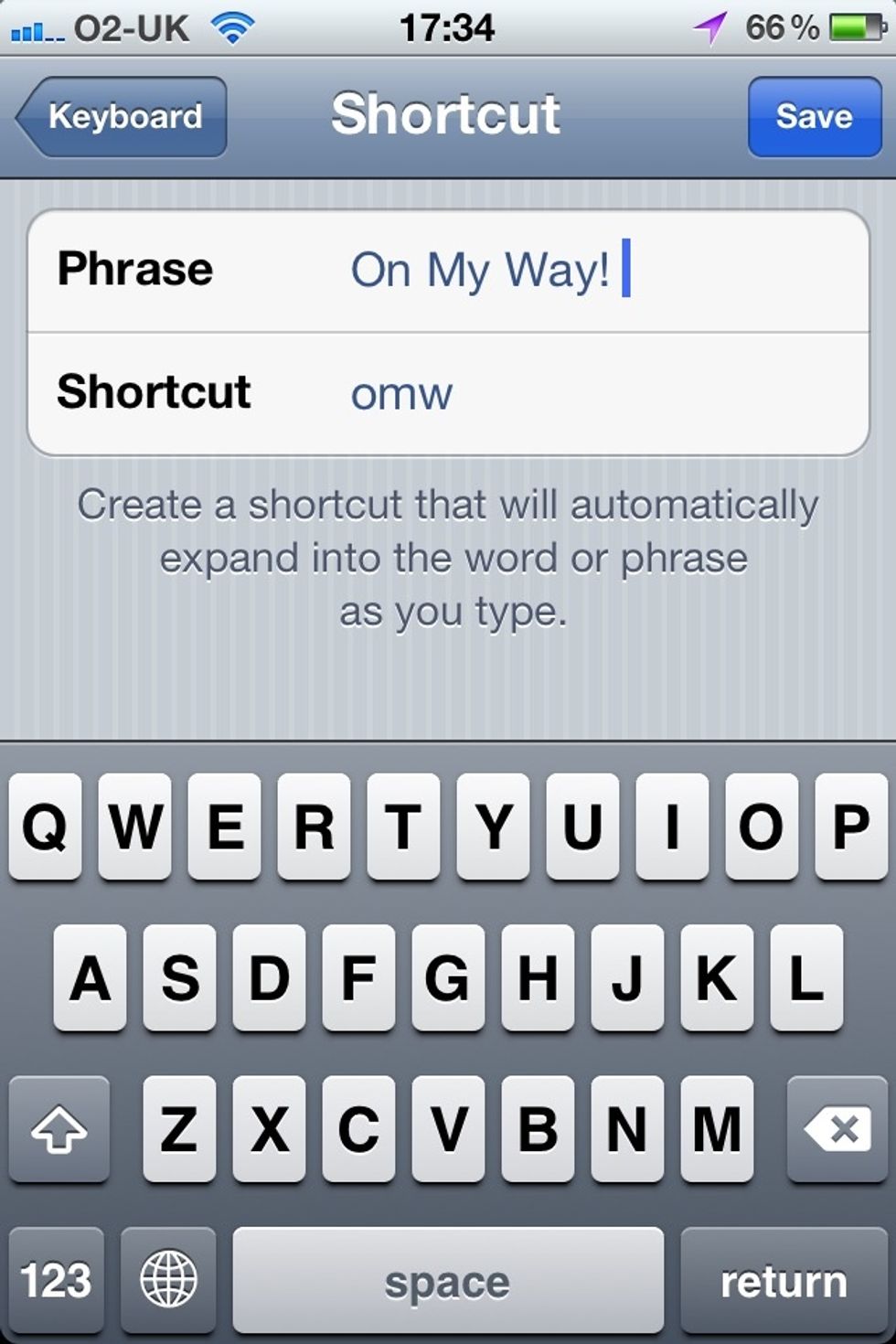Hit the backspace delete key
The image size is (896, 1344).
[837, 1129]
